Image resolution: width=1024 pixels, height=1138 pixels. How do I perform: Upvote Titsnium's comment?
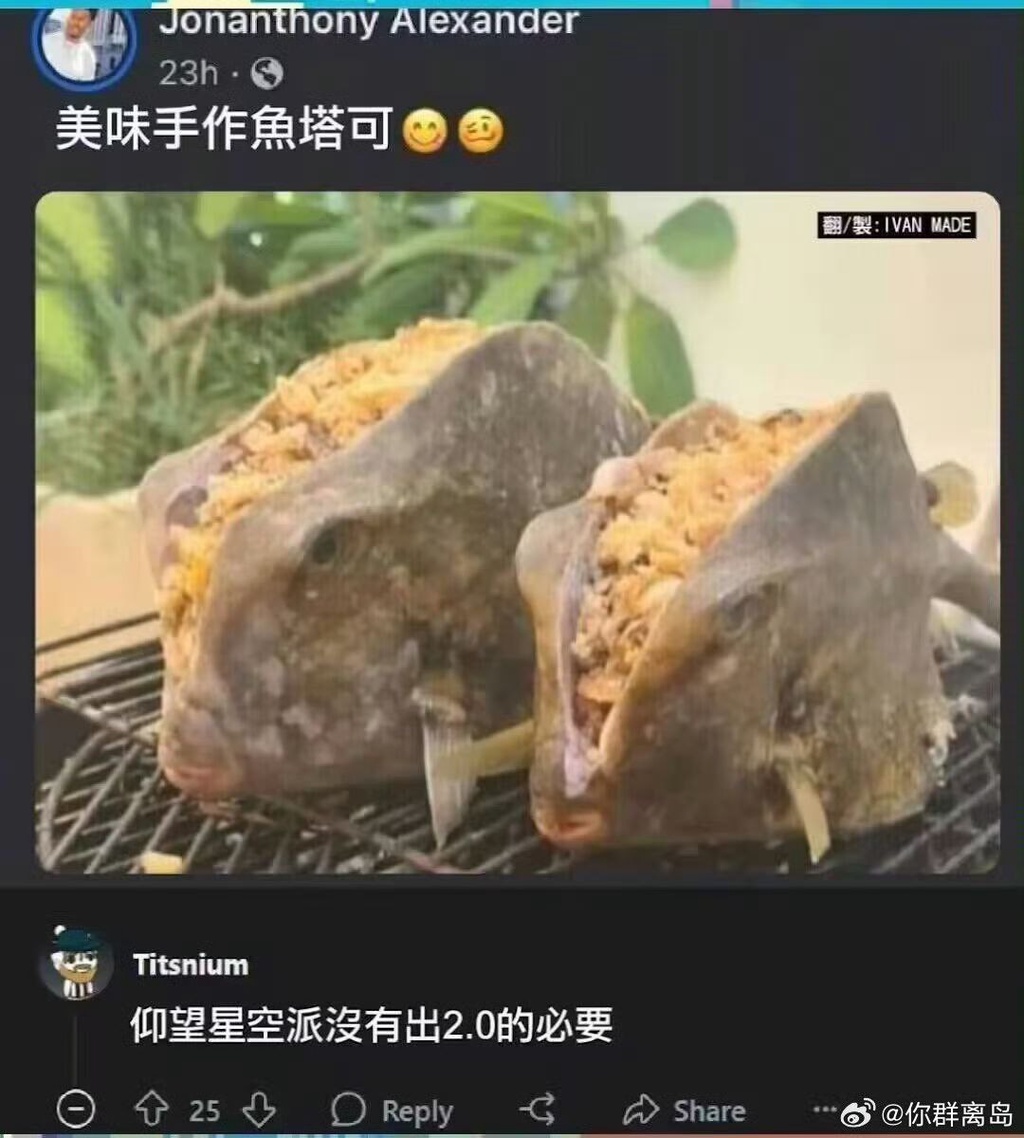tap(151, 1109)
